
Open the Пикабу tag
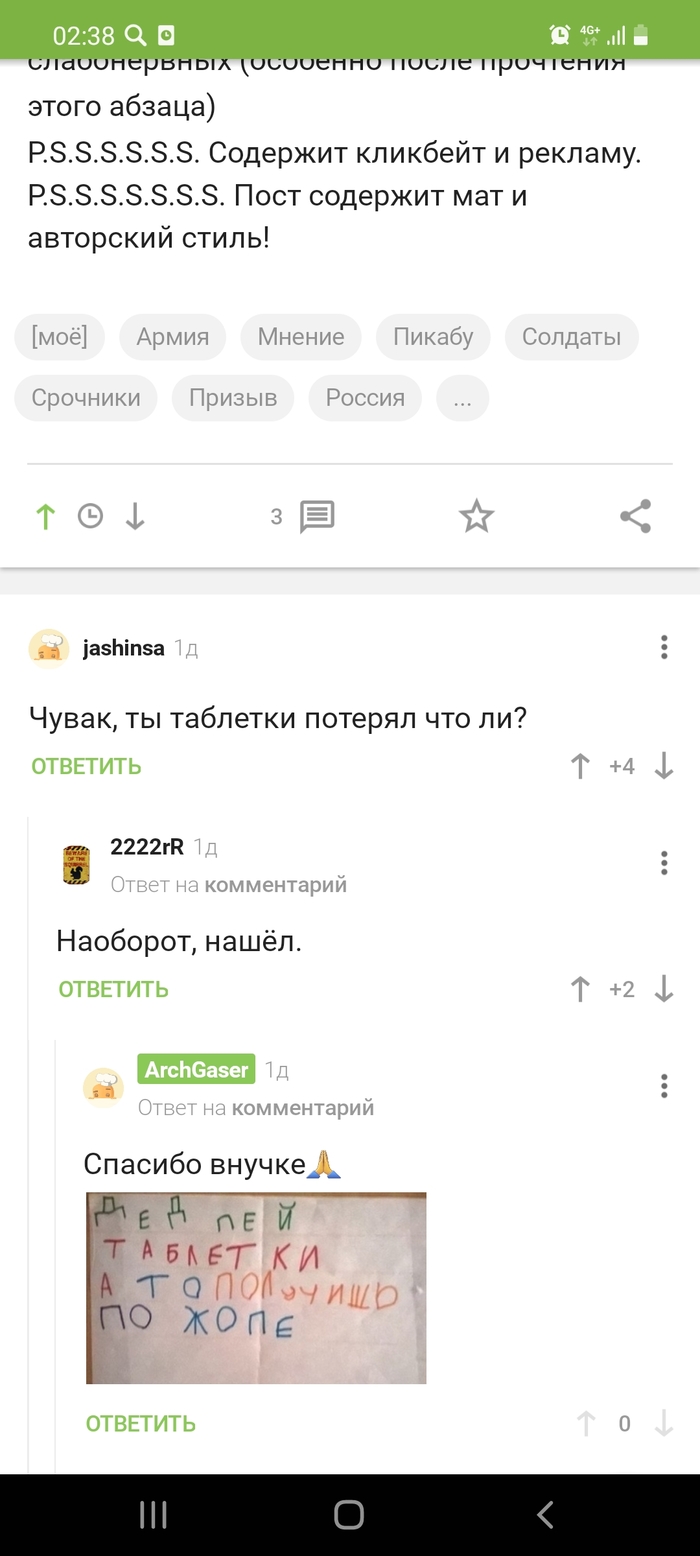[x=433, y=337]
